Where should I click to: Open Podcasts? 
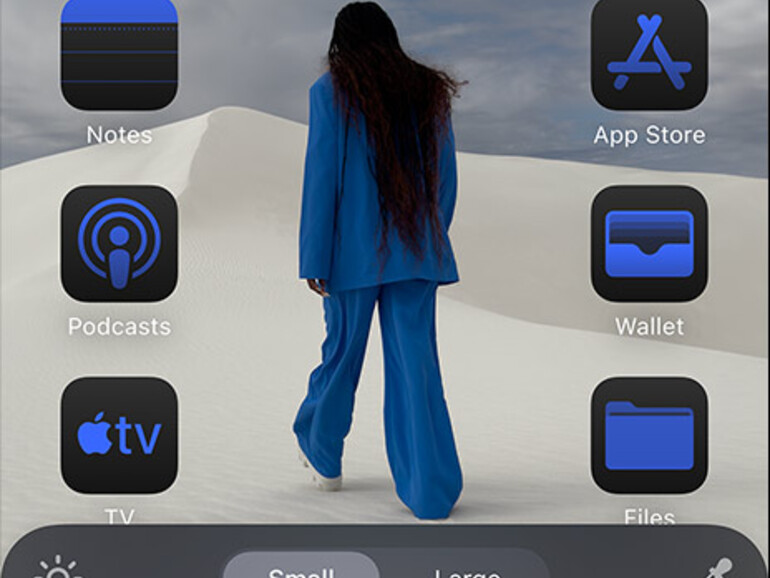119,243
